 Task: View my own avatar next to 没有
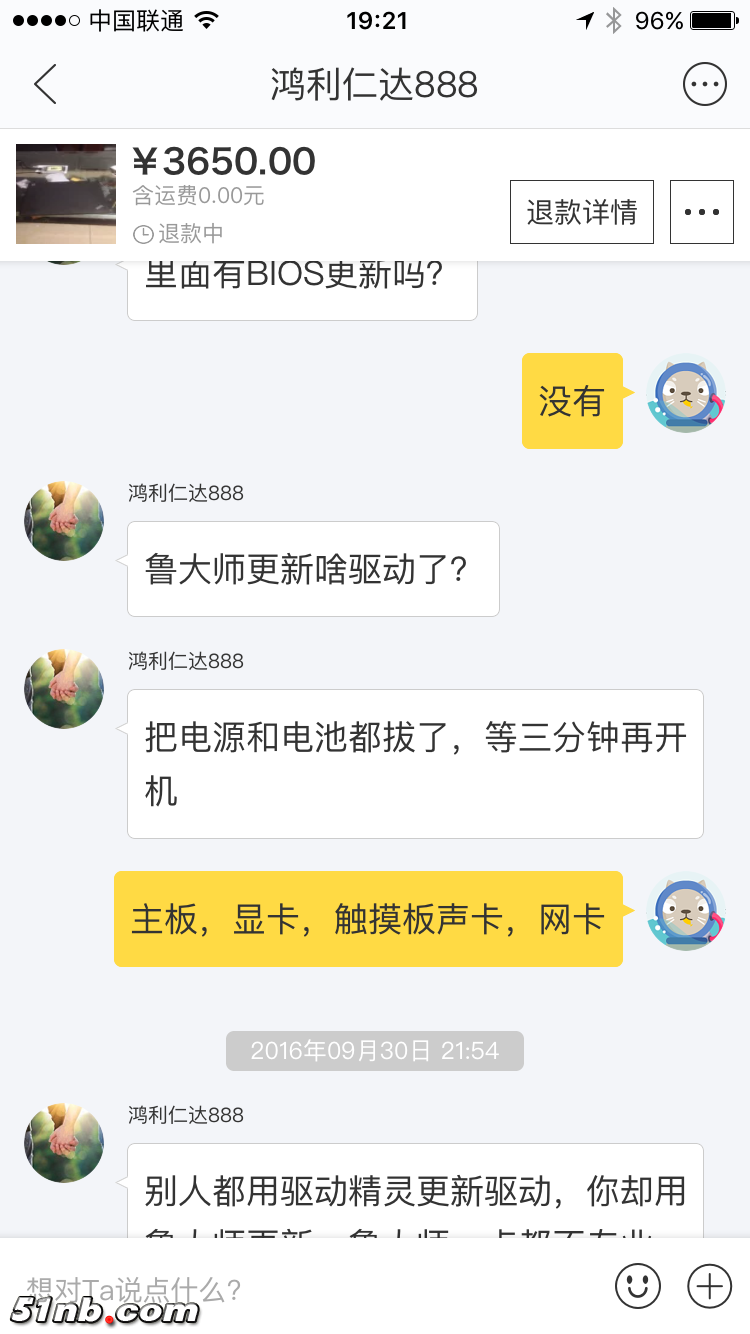tap(685, 396)
